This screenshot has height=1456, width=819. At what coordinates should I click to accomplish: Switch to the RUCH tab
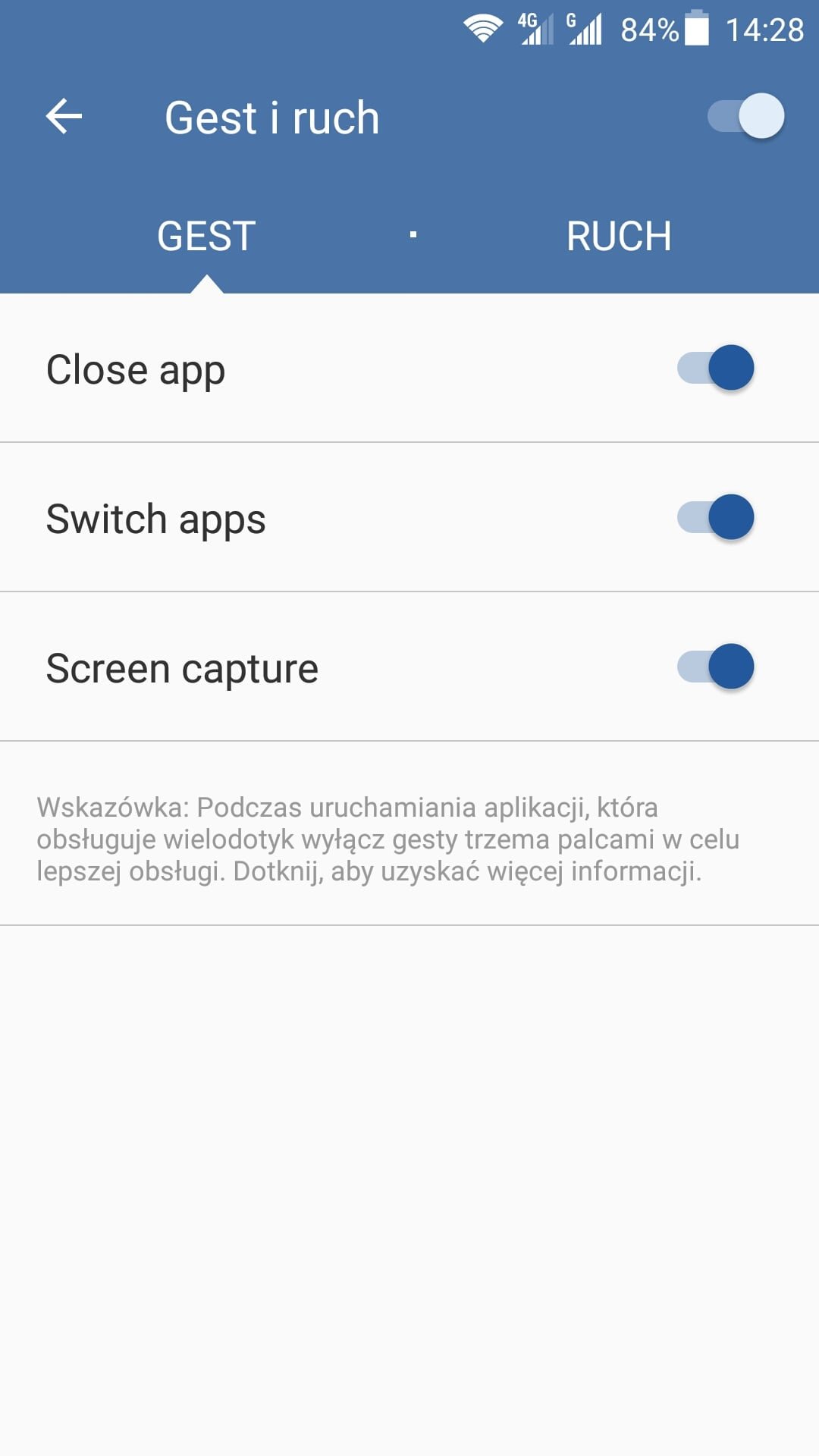click(619, 236)
